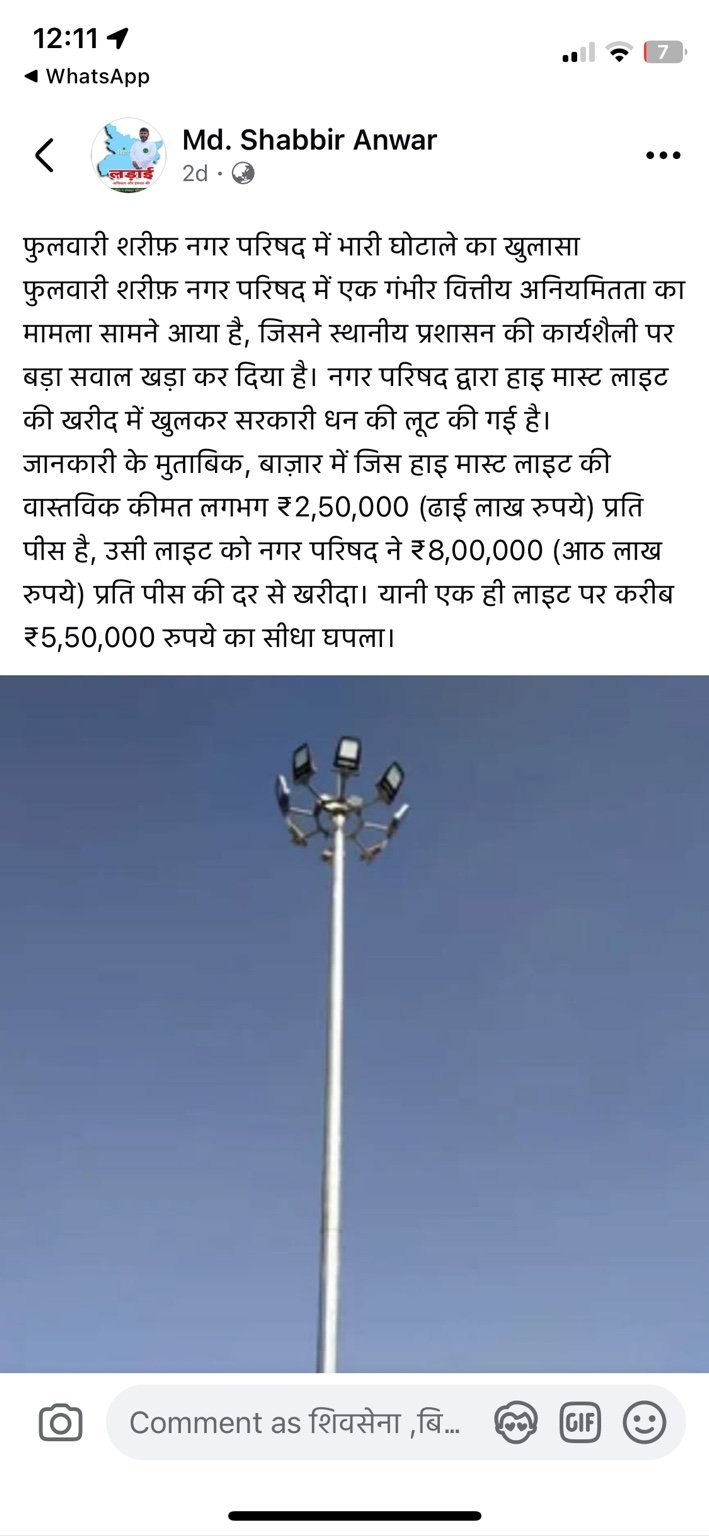Go back using the back arrow
This screenshot has height=1536, width=709.
[44, 155]
